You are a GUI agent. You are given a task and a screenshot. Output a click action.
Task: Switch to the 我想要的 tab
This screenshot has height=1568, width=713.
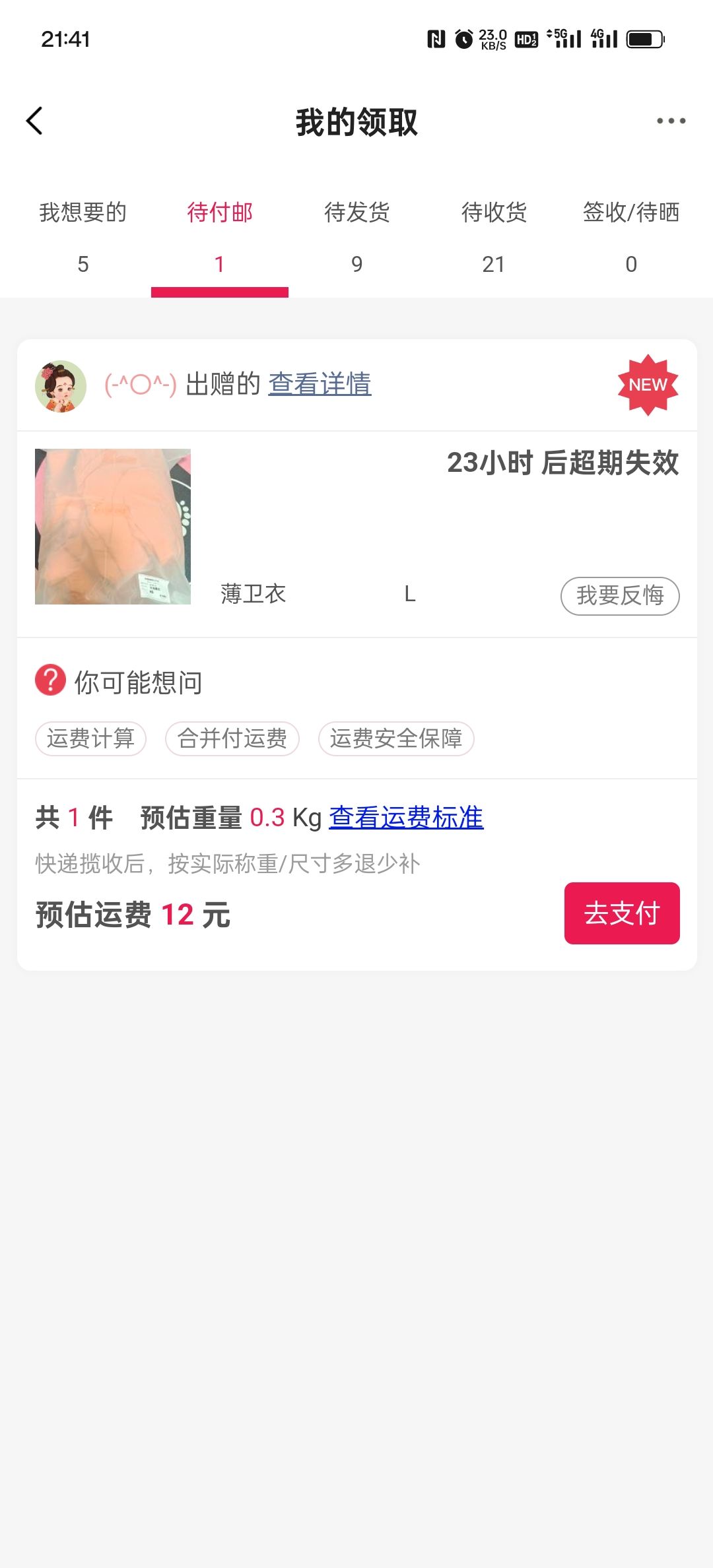tap(83, 236)
